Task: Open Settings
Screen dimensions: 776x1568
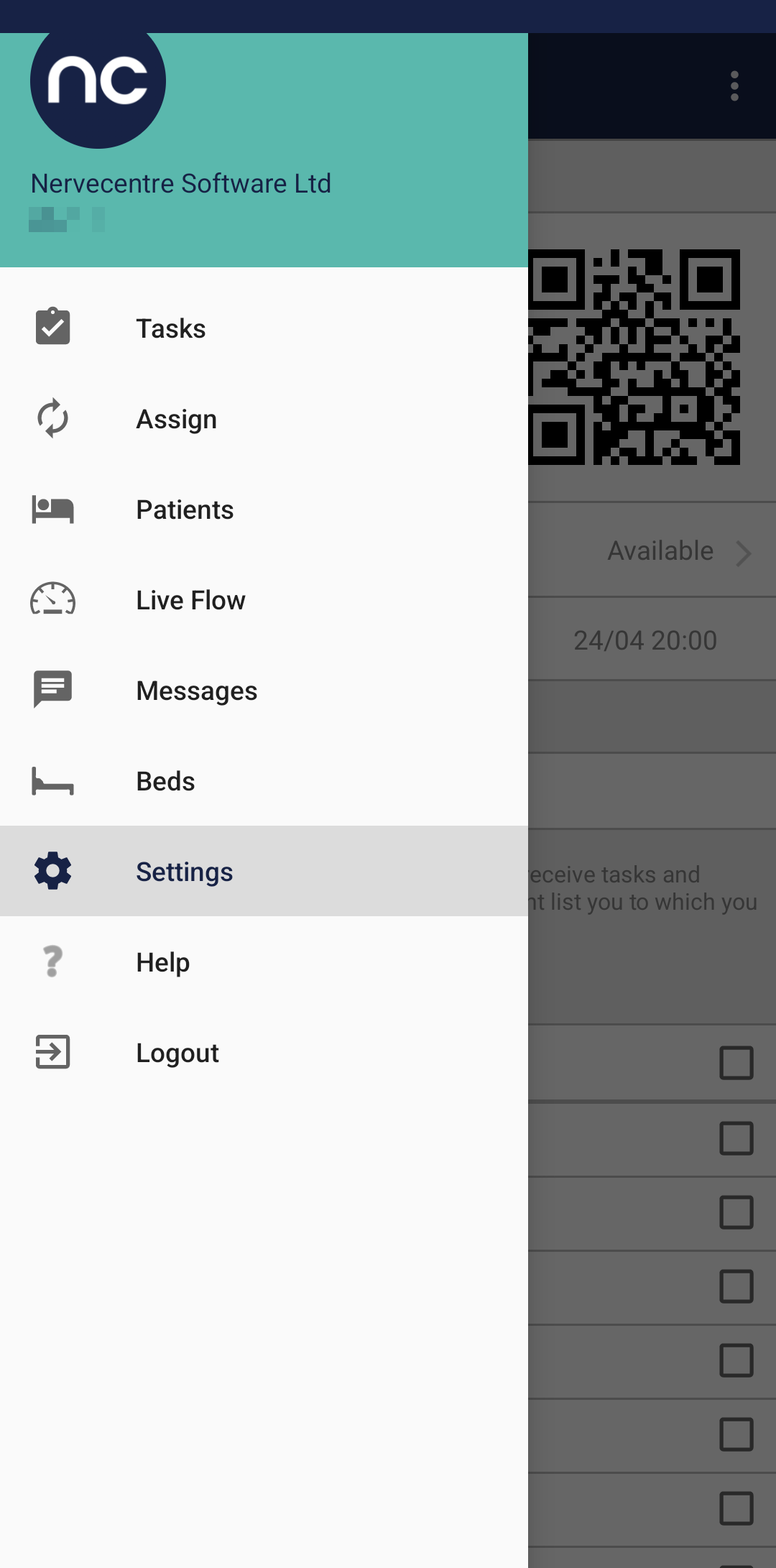Action: (184, 872)
